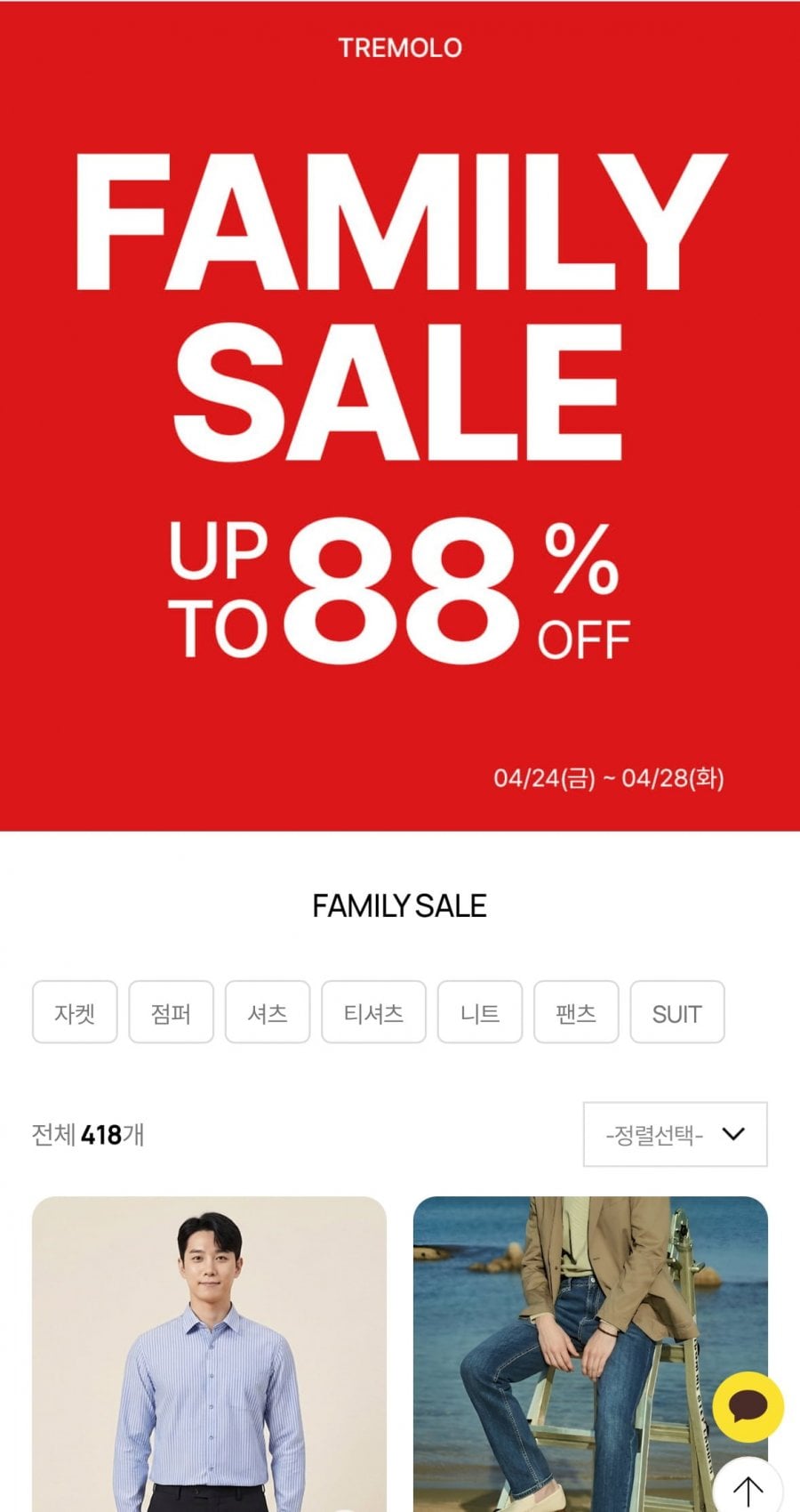The height and width of the screenshot is (1512, 800).
Task: Filter products by 니트
Action: tap(480, 1012)
